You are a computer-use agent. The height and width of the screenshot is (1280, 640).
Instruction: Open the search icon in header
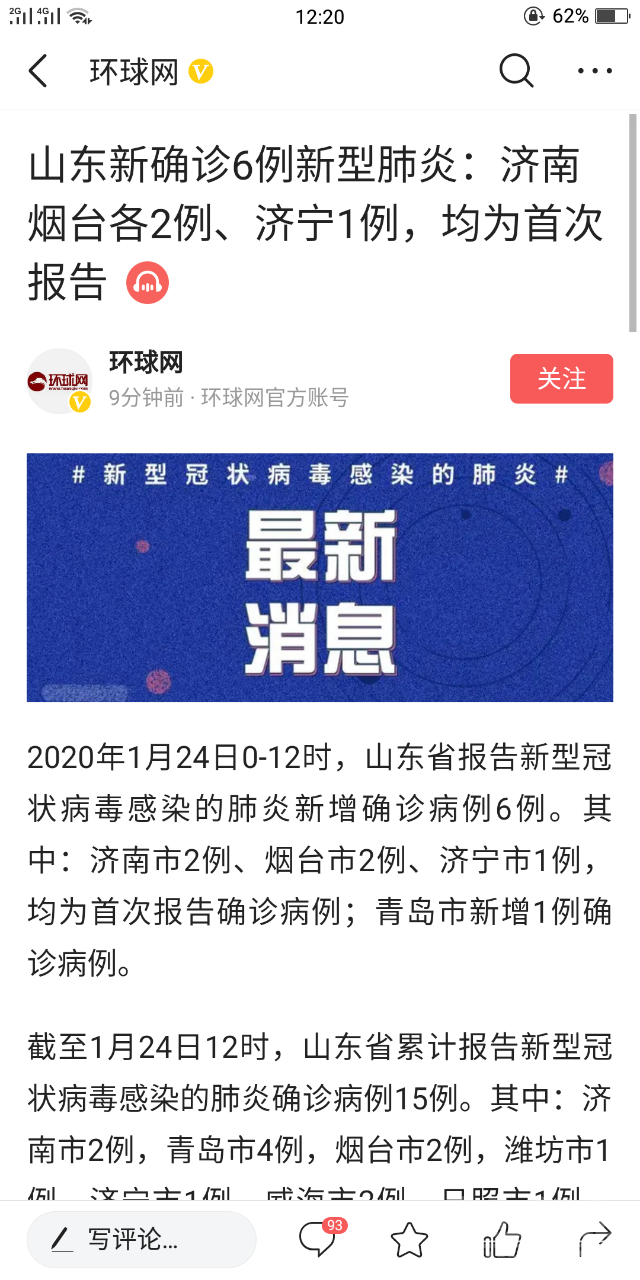(x=516, y=71)
